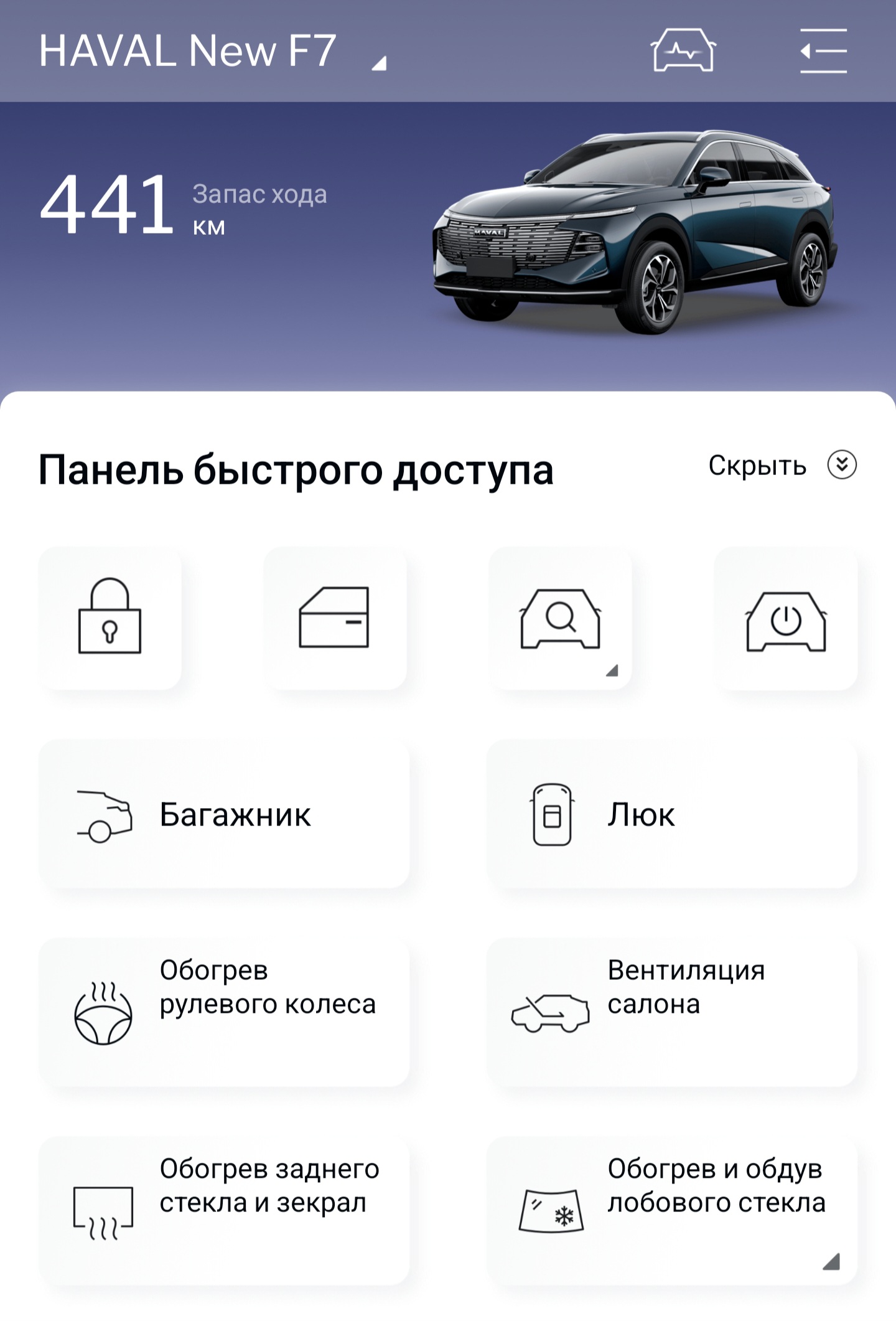Open the side menu button
Image resolution: width=896 pixels, height=1321 pixels.
pyautogui.click(x=823, y=51)
